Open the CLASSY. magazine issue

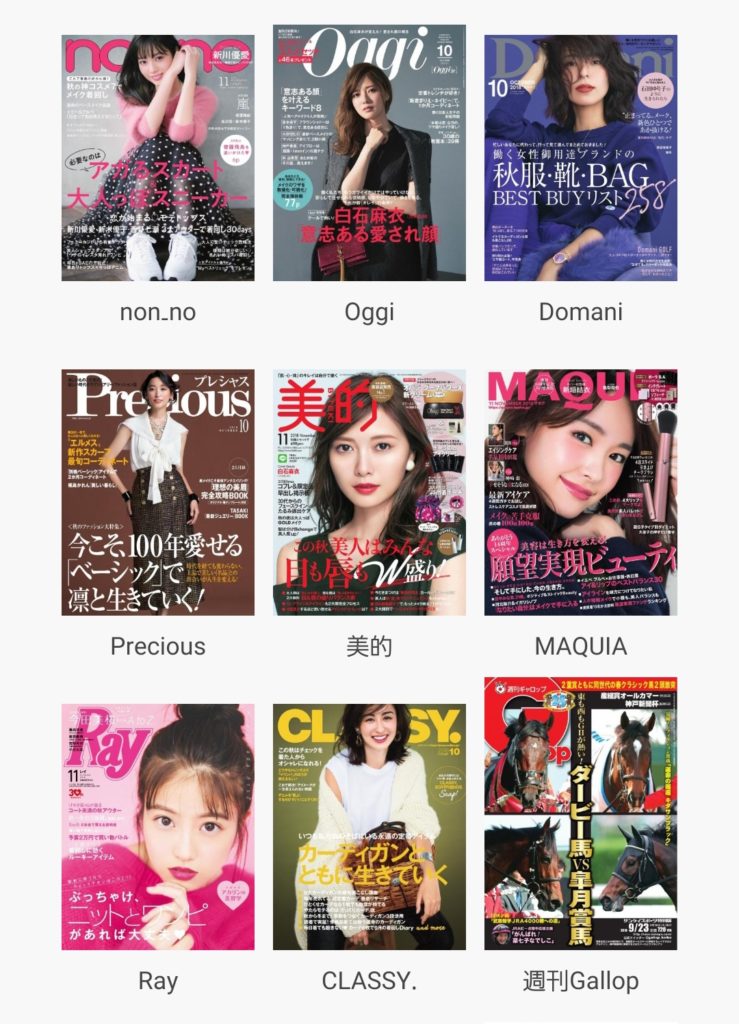(x=369, y=826)
